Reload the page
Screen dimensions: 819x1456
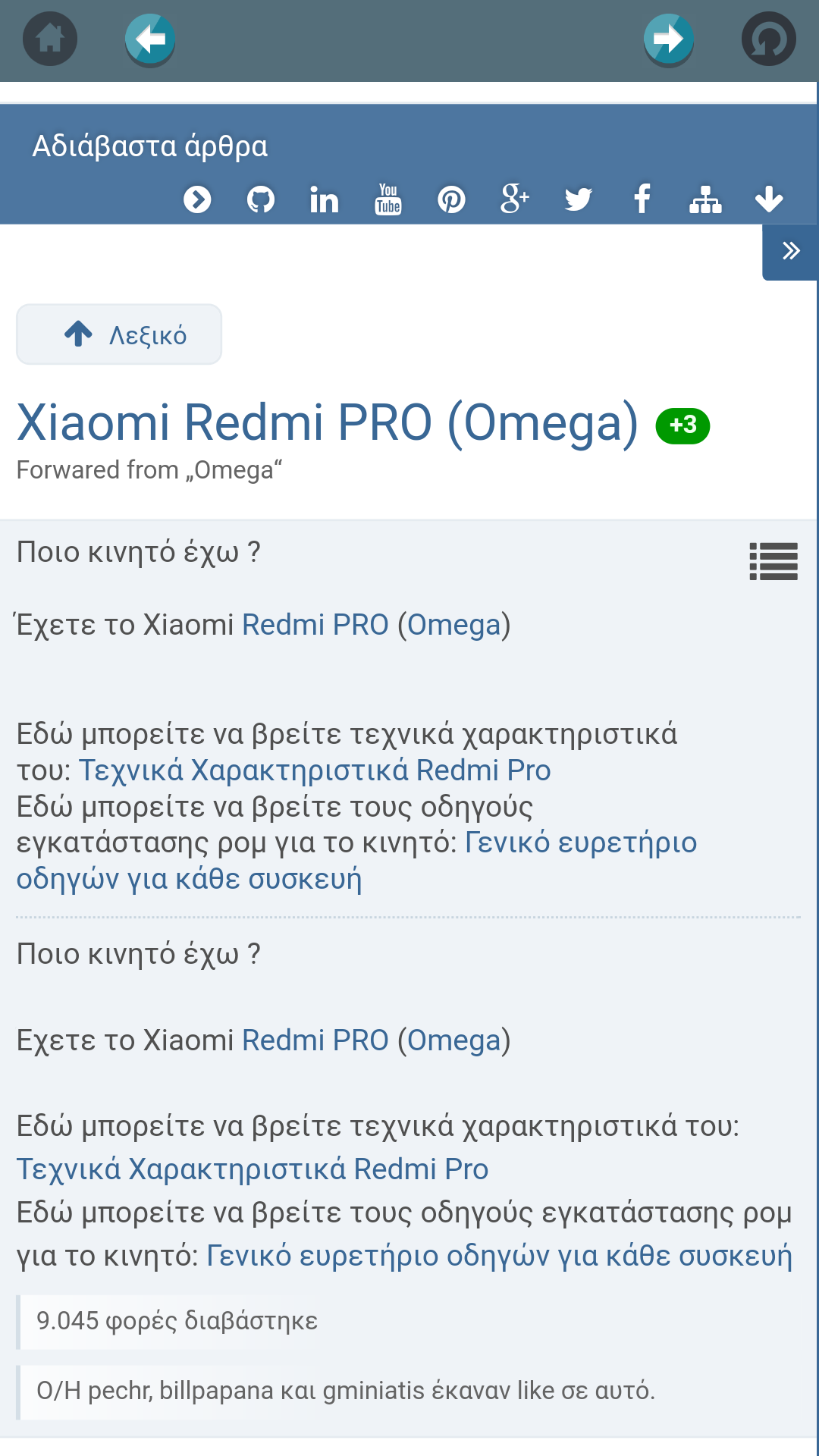tap(768, 39)
